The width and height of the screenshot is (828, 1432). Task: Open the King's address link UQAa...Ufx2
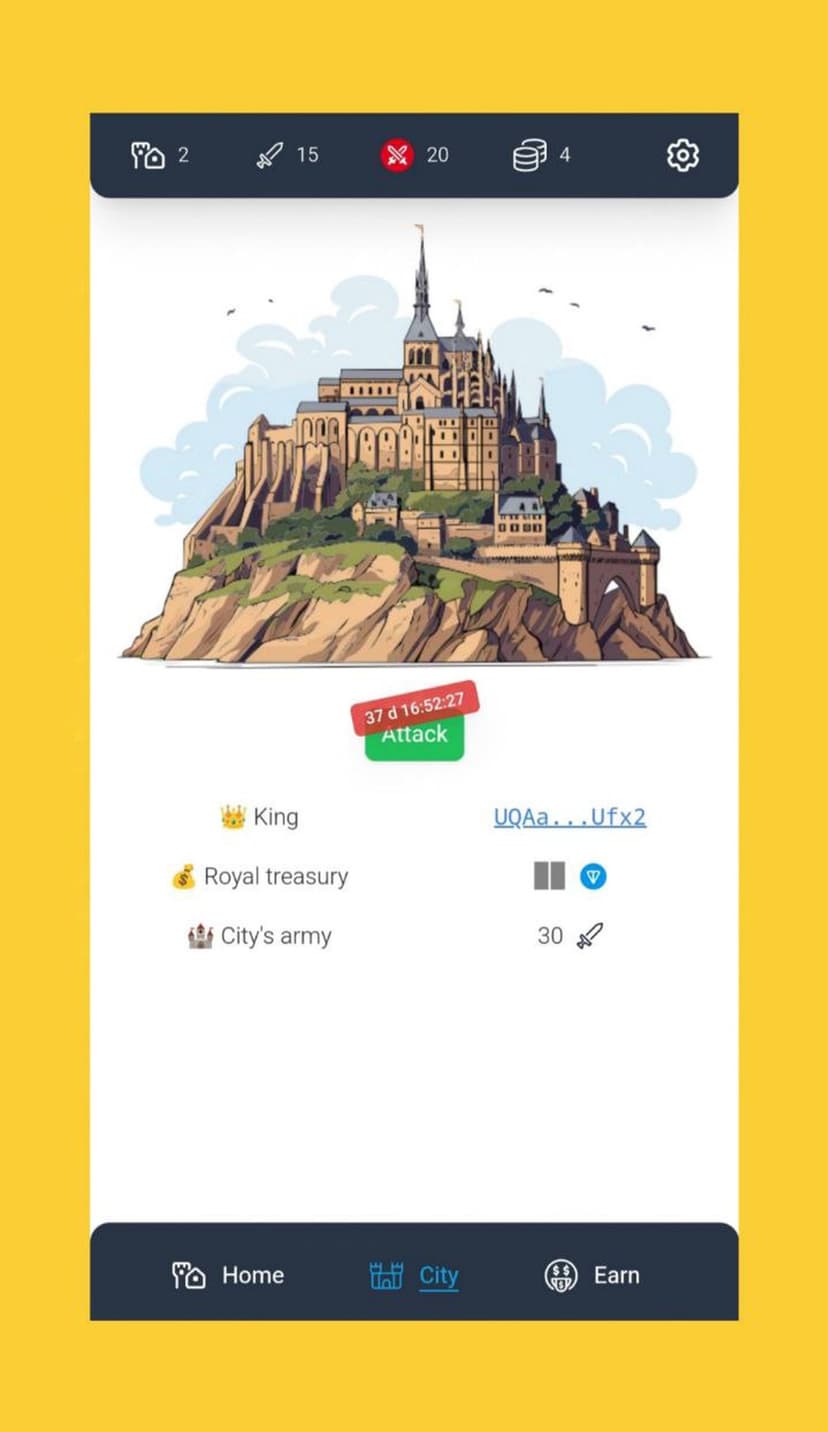[x=569, y=817]
